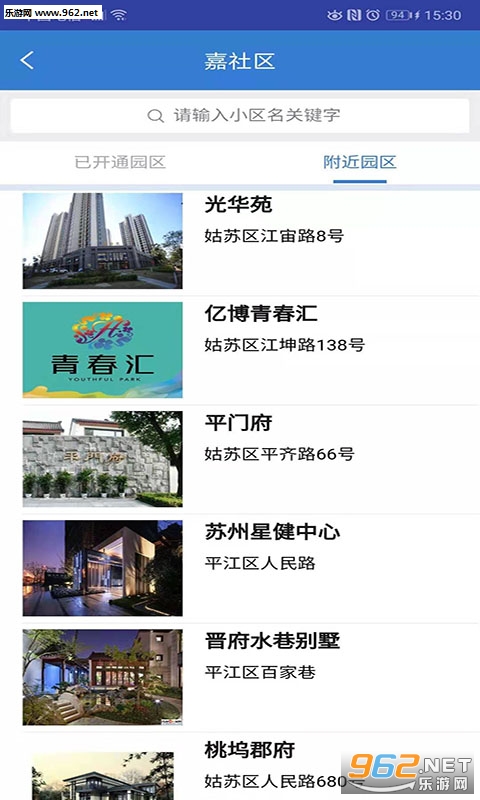Select 晋府水巷别墅 in 百家巷
The width and height of the screenshot is (480, 800).
coord(250,678)
